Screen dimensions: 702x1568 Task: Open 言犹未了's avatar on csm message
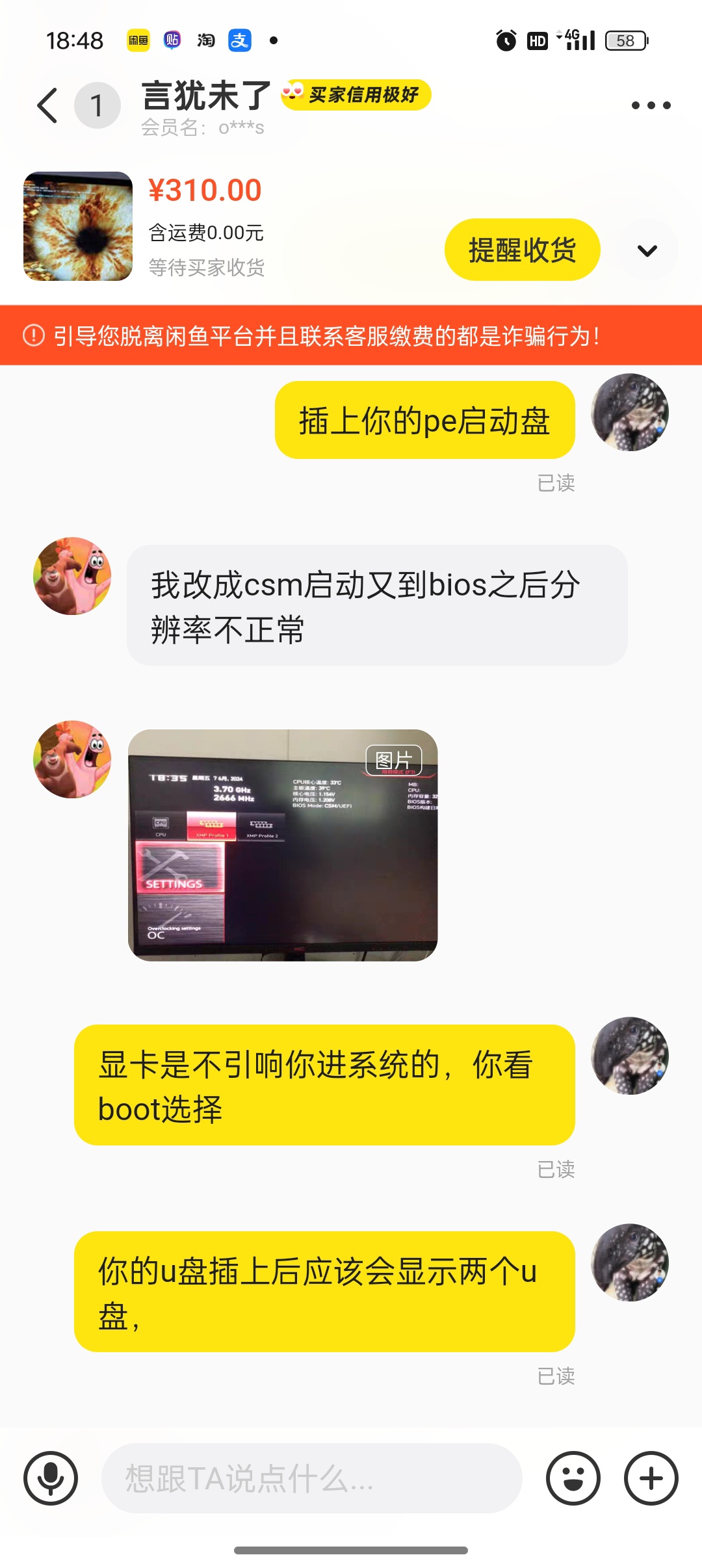pyautogui.click(x=72, y=576)
